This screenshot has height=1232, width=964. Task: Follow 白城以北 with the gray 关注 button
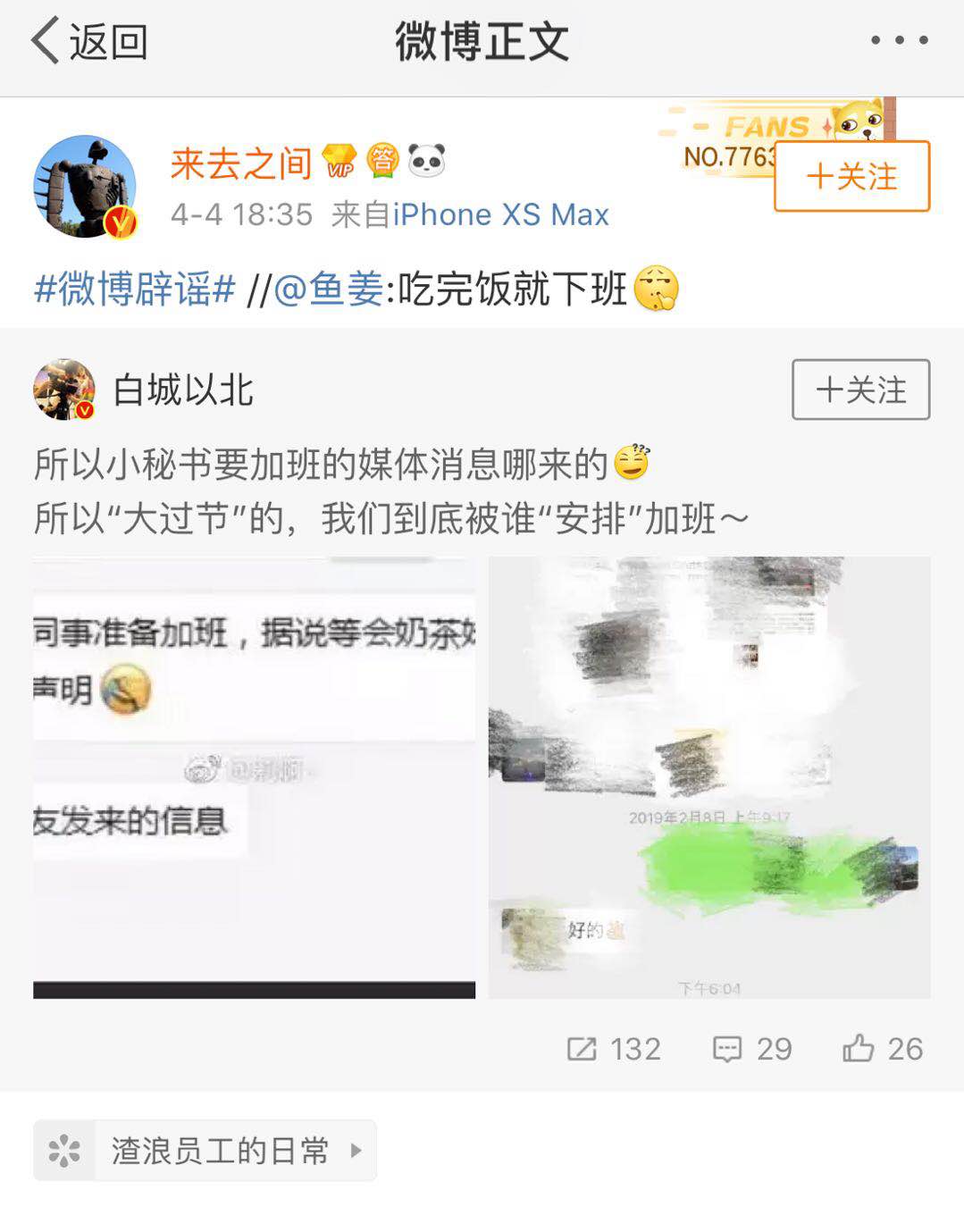point(860,390)
